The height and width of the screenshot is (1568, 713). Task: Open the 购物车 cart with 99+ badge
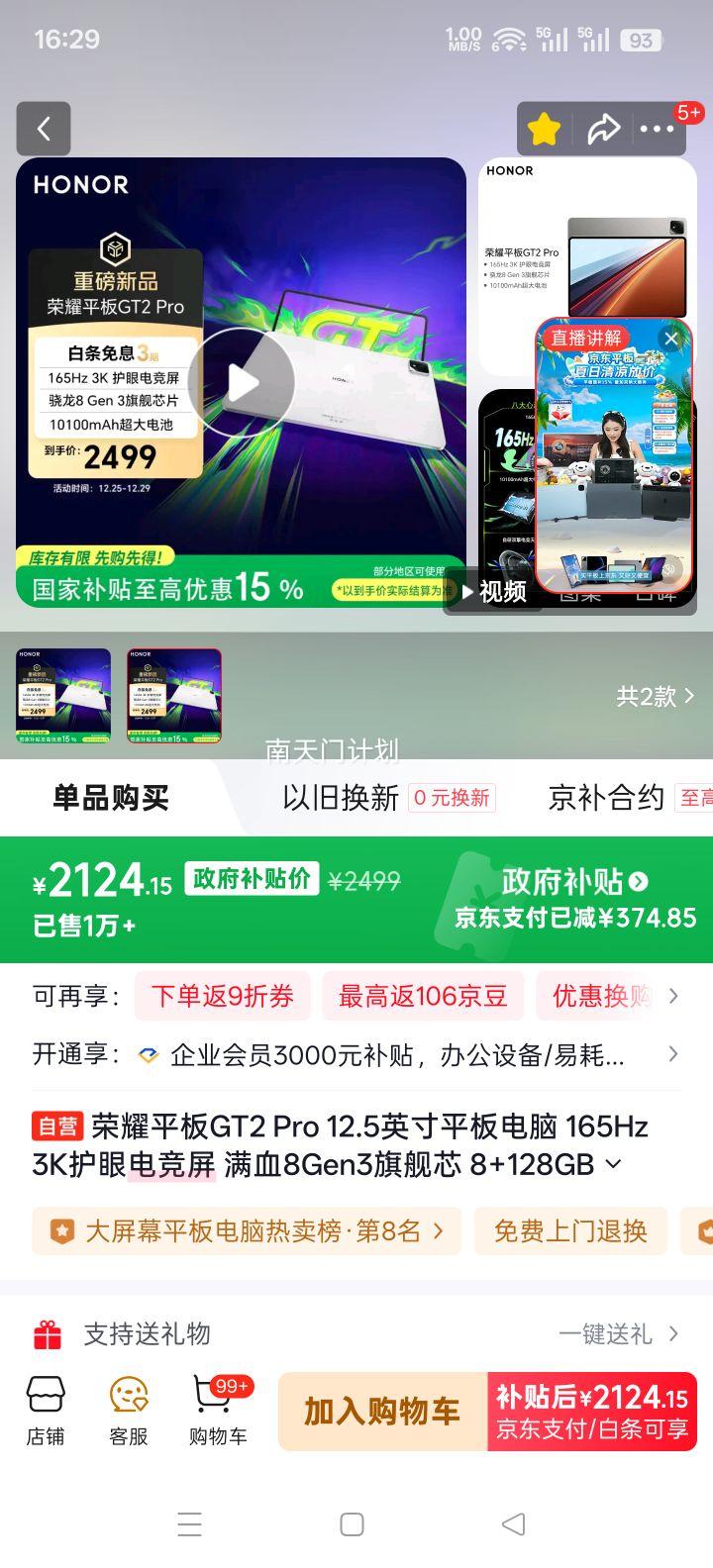click(x=209, y=1413)
